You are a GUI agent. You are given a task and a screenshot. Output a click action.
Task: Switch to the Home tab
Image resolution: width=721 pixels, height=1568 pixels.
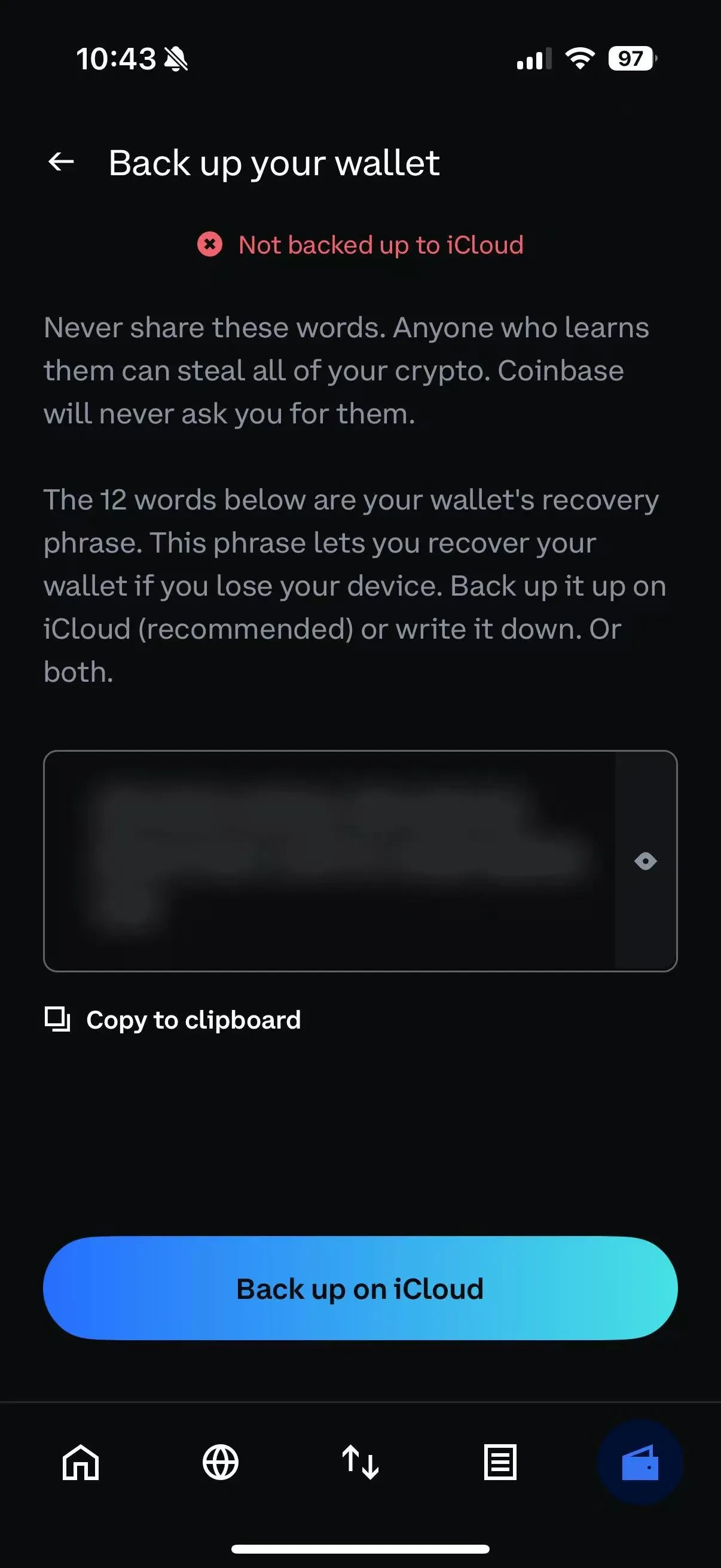(x=80, y=1462)
